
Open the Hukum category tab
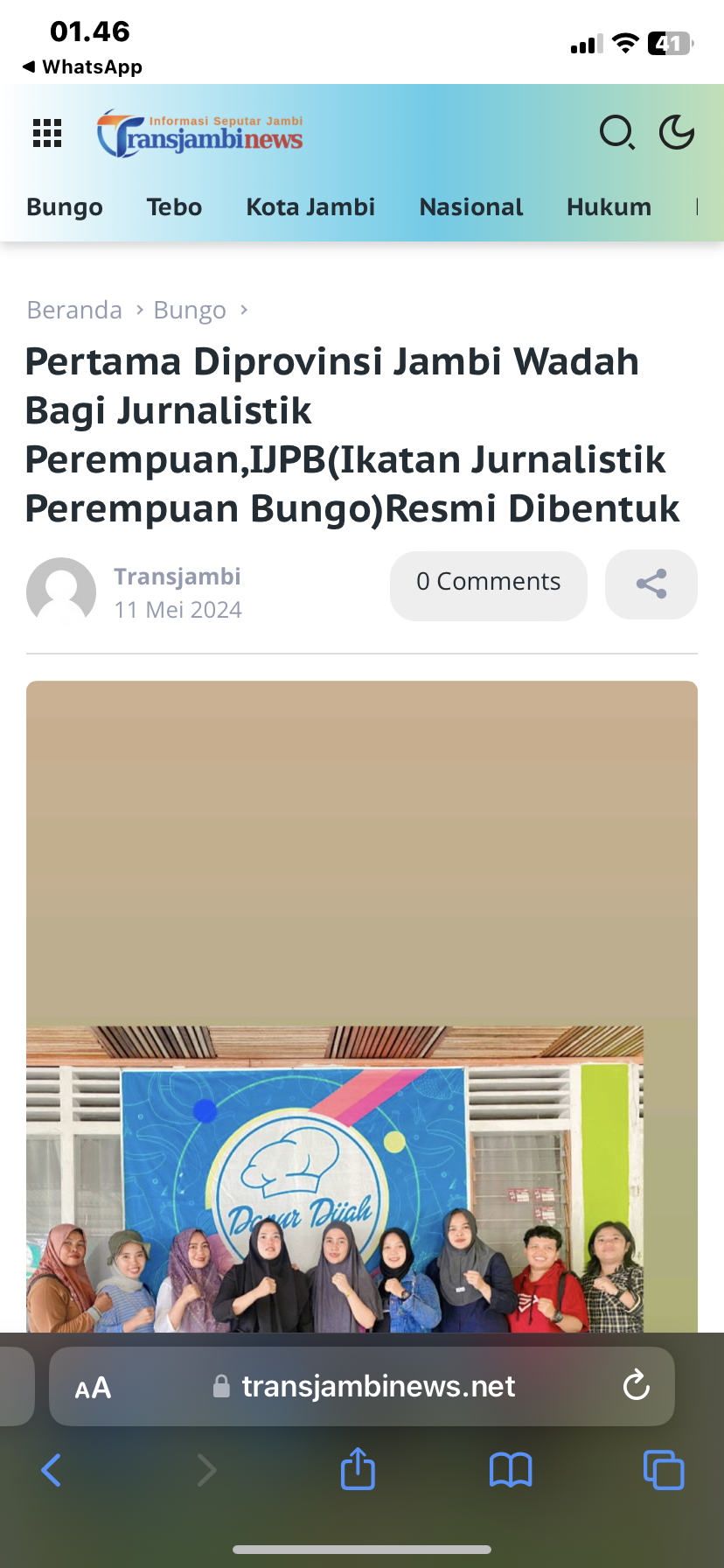[x=609, y=207]
